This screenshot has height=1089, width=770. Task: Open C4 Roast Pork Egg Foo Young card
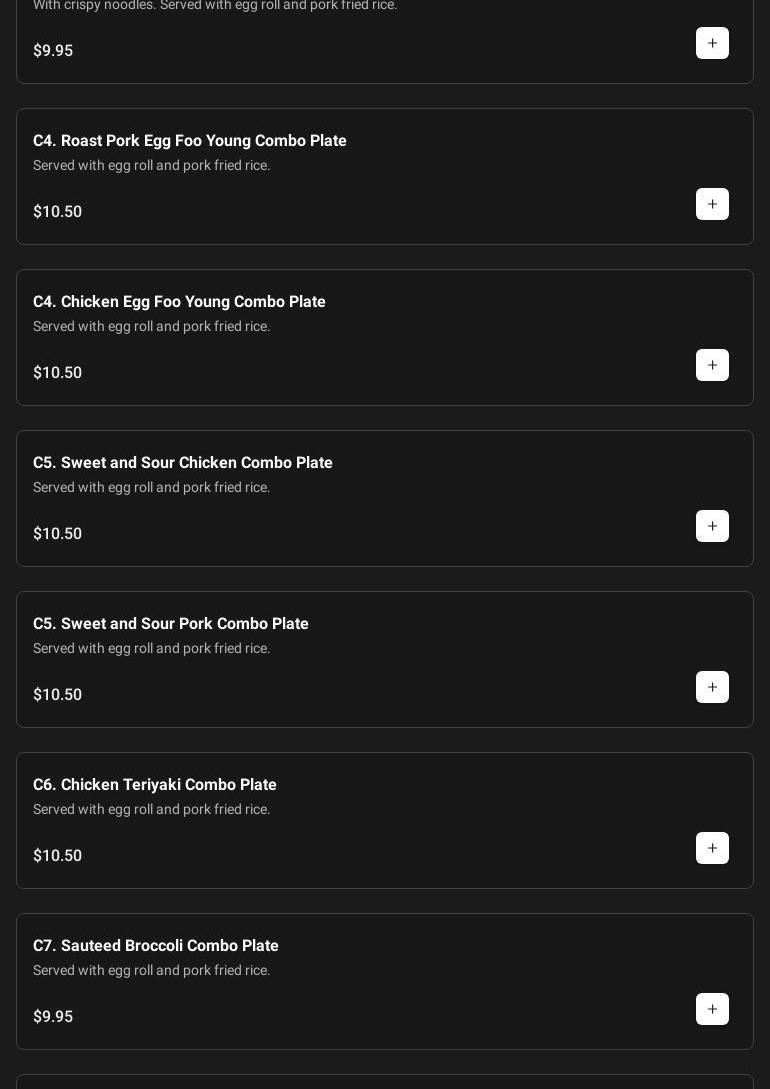click(190, 141)
